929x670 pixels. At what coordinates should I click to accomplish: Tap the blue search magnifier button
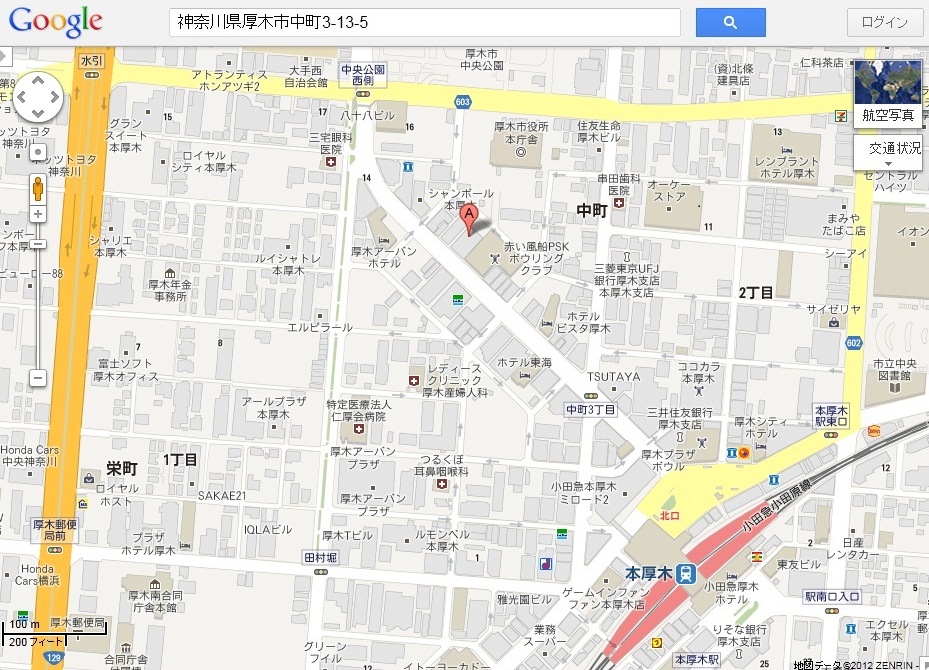click(730, 22)
